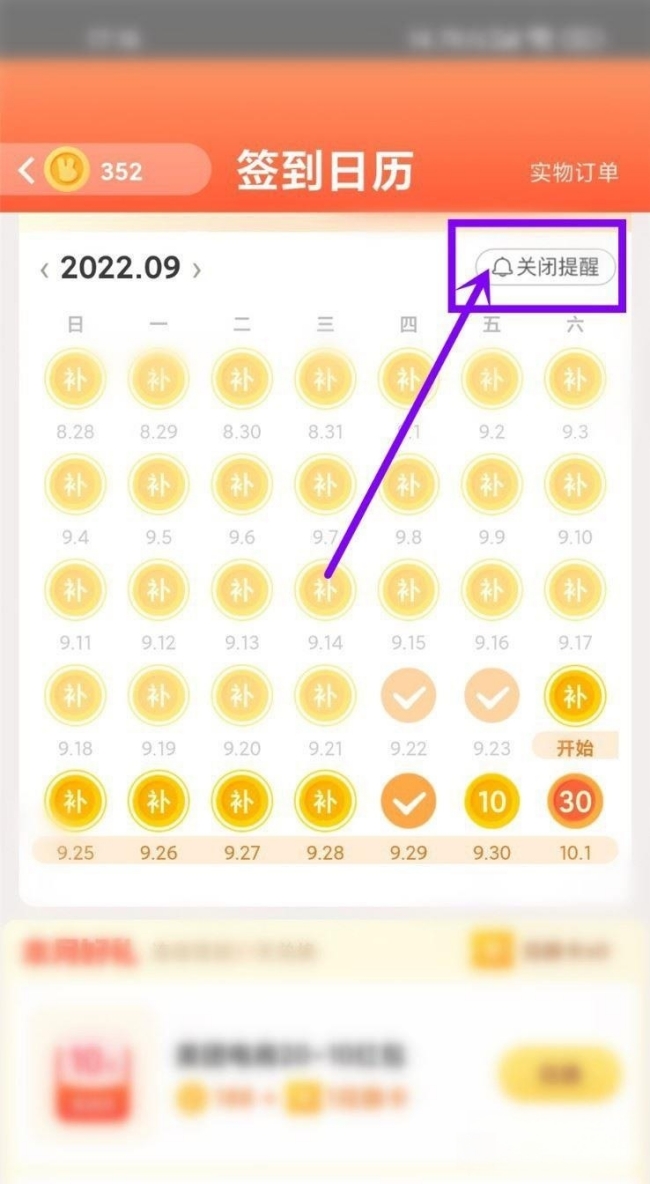Viewport: 650px width, 1184px height.
Task: Make up check-in for 9.28
Action: [325, 800]
